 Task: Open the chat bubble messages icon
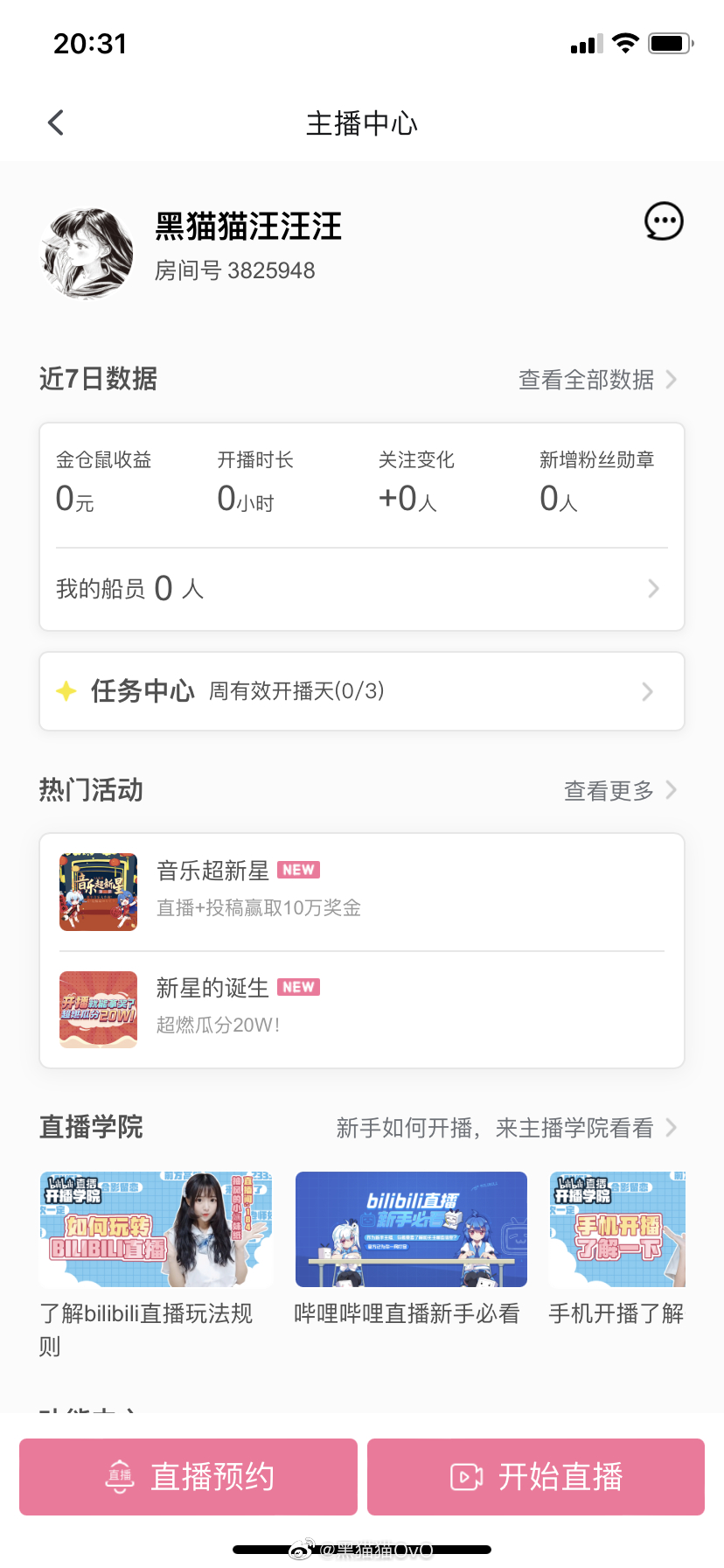pyautogui.click(x=664, y=221)
